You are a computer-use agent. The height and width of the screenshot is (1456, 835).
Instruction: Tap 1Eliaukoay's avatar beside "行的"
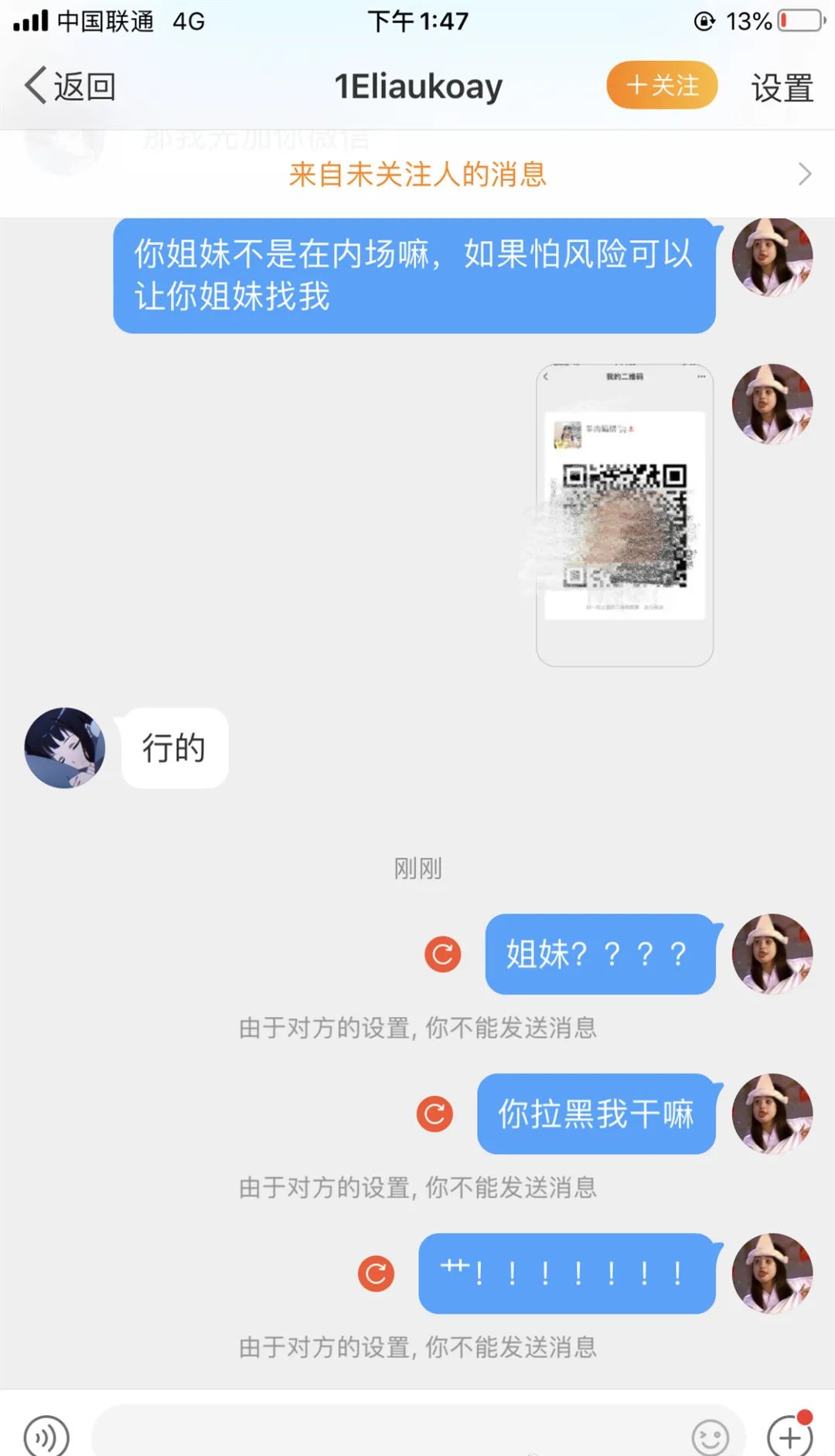click(x=65, y=747)
